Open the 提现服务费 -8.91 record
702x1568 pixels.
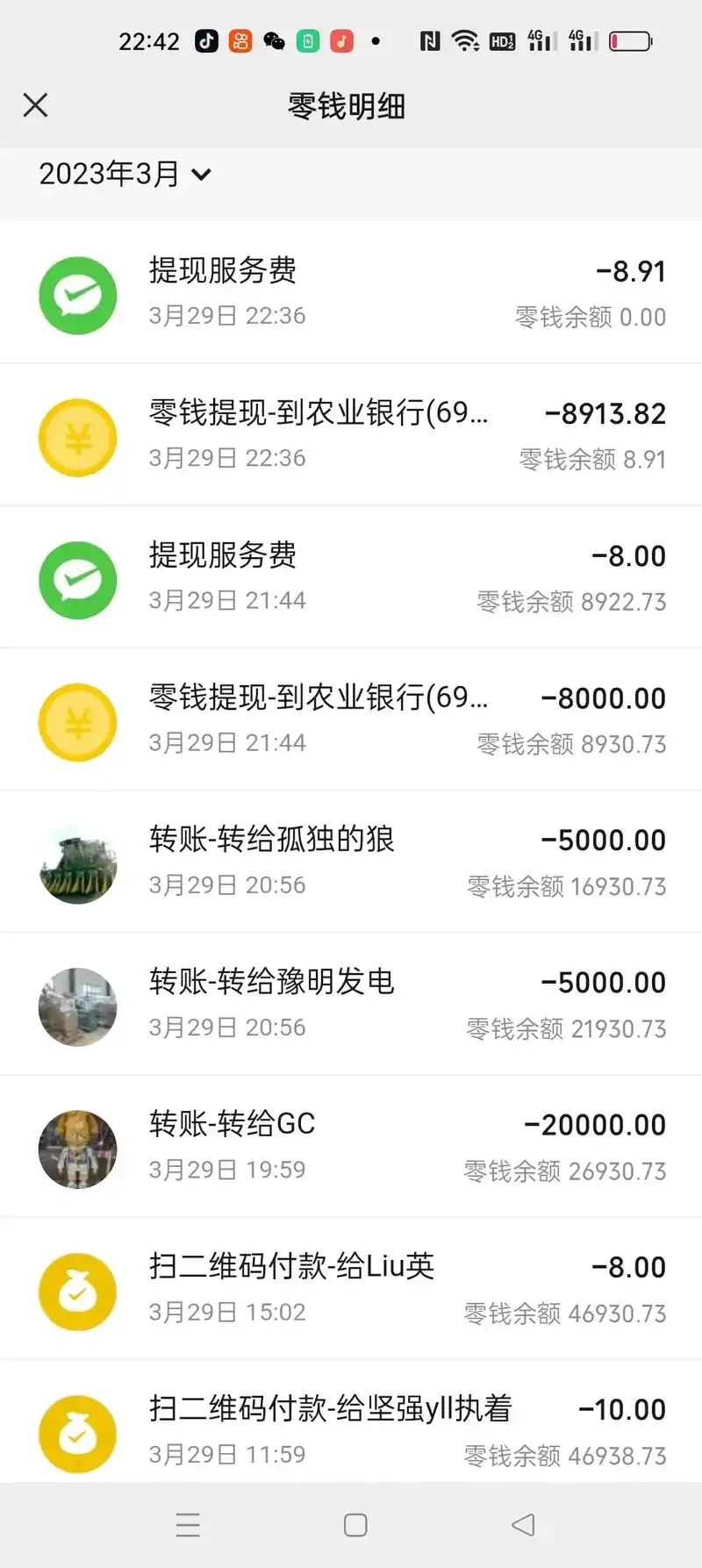[351, 292]
